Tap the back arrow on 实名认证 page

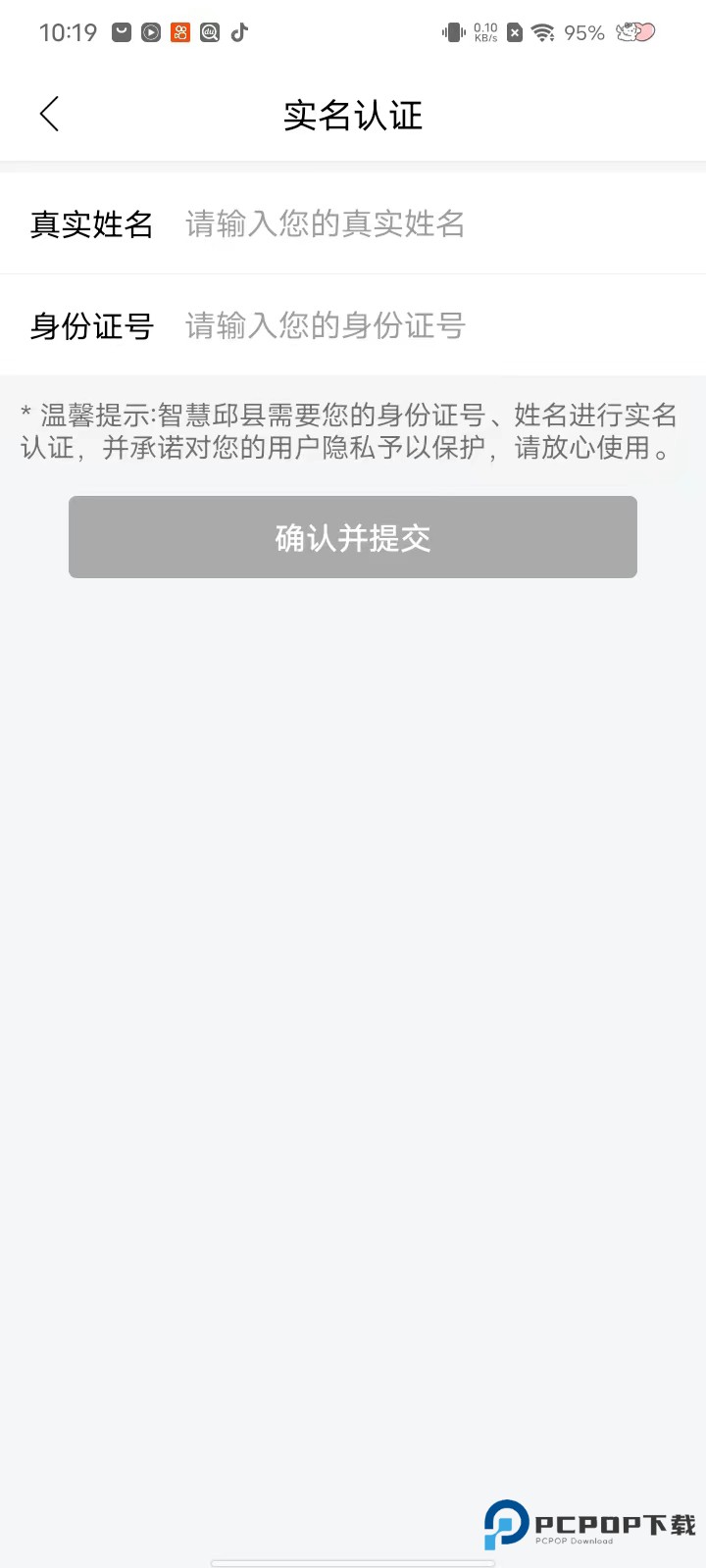click(49, 114)
